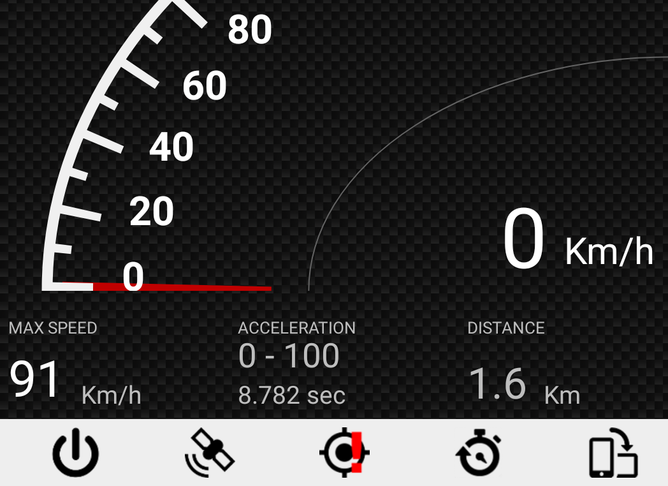Image resolution: width=668 pixels, height=486 pixels.
Task: Toggle the screen rotation icon
Action: tap(613, 454)
